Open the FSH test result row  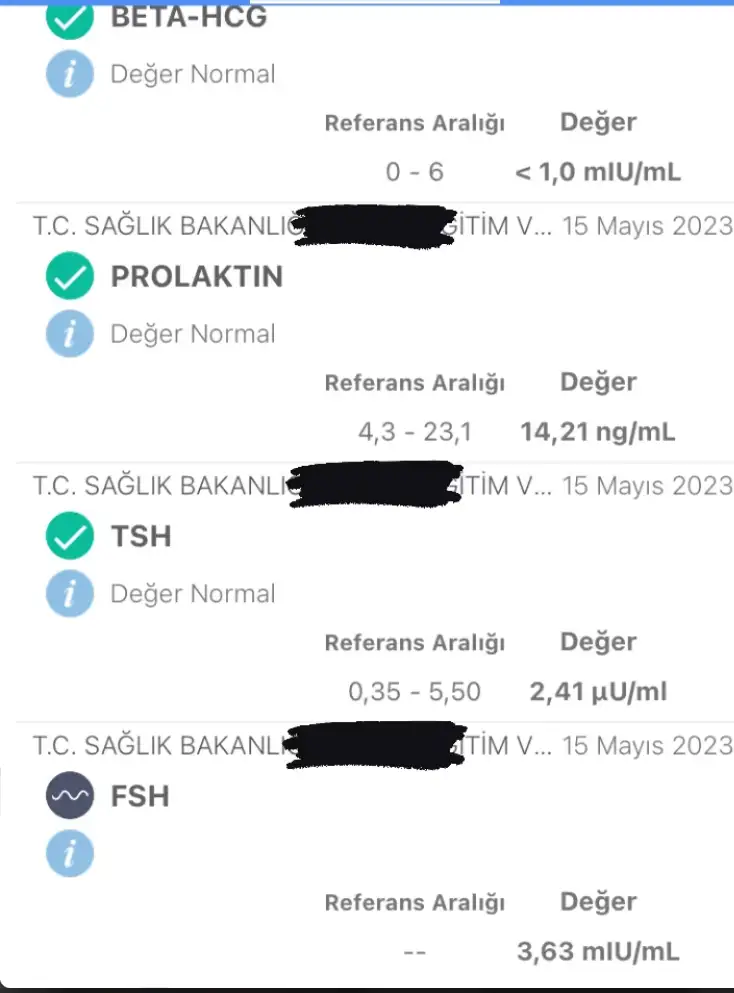pyautogui.click(x=139, y=797)
